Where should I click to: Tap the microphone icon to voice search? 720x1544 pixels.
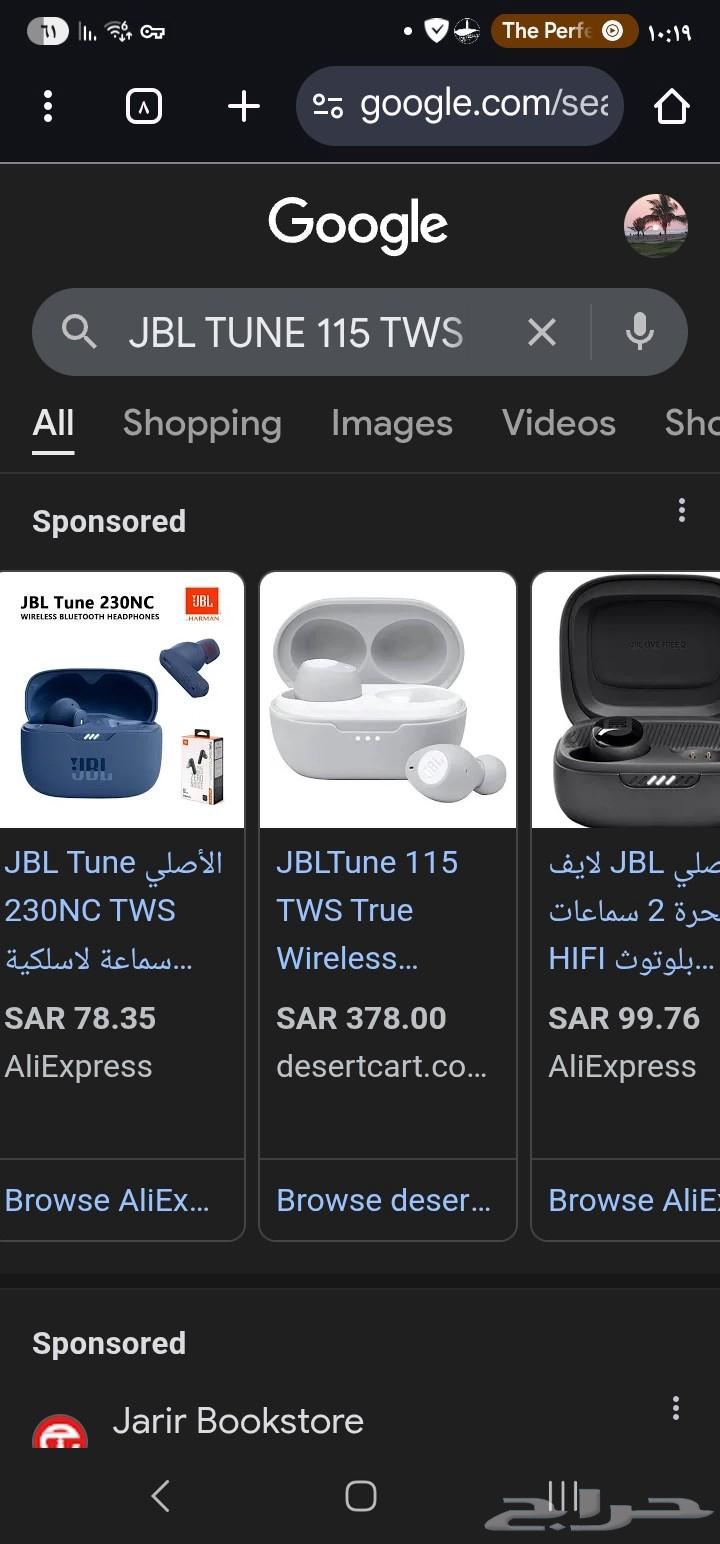pyautogui.click(x=639, y=332)
